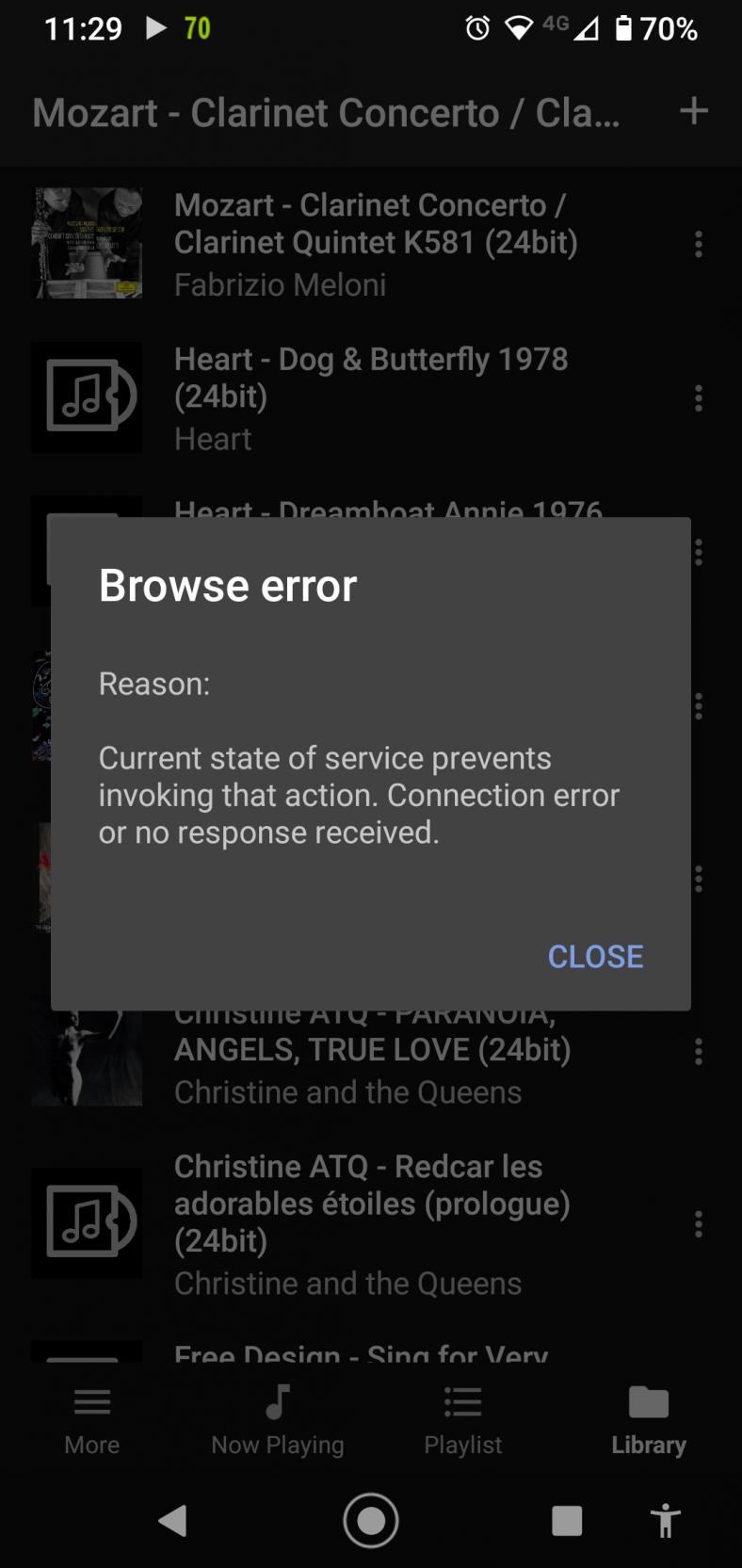Open options for Mozart Clarinet Concerto
742x1568 pixels.
(x=698, y=244)
